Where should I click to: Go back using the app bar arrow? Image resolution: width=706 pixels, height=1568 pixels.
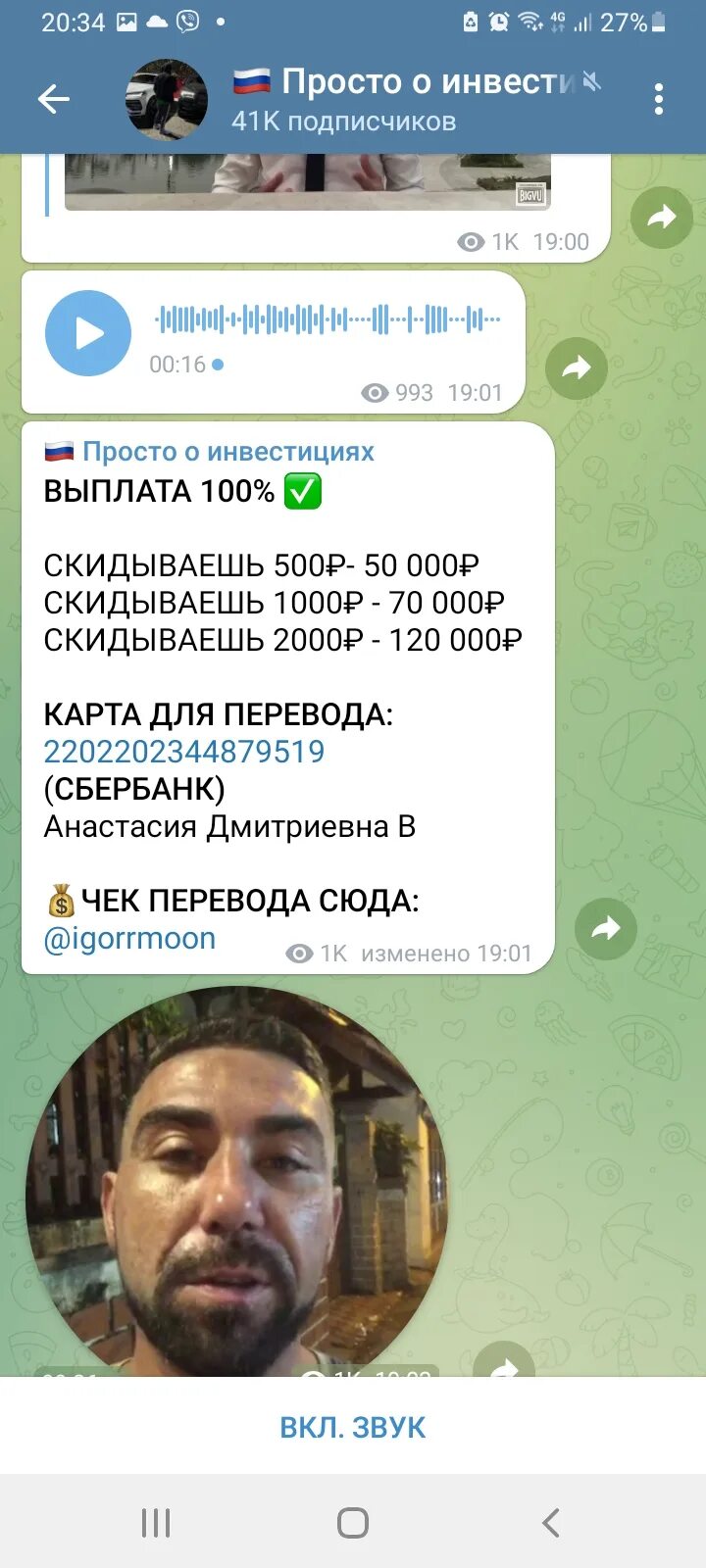54,99
